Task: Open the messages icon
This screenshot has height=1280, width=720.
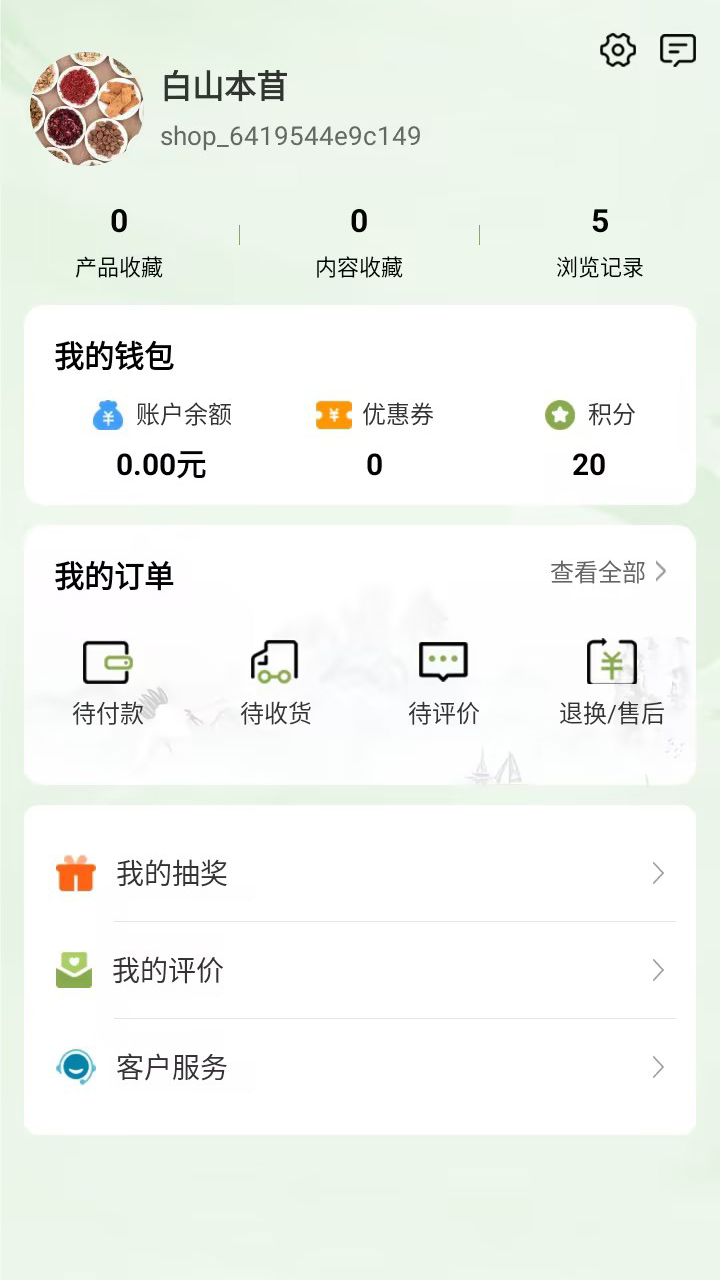Action: click(x=678, y=50)
